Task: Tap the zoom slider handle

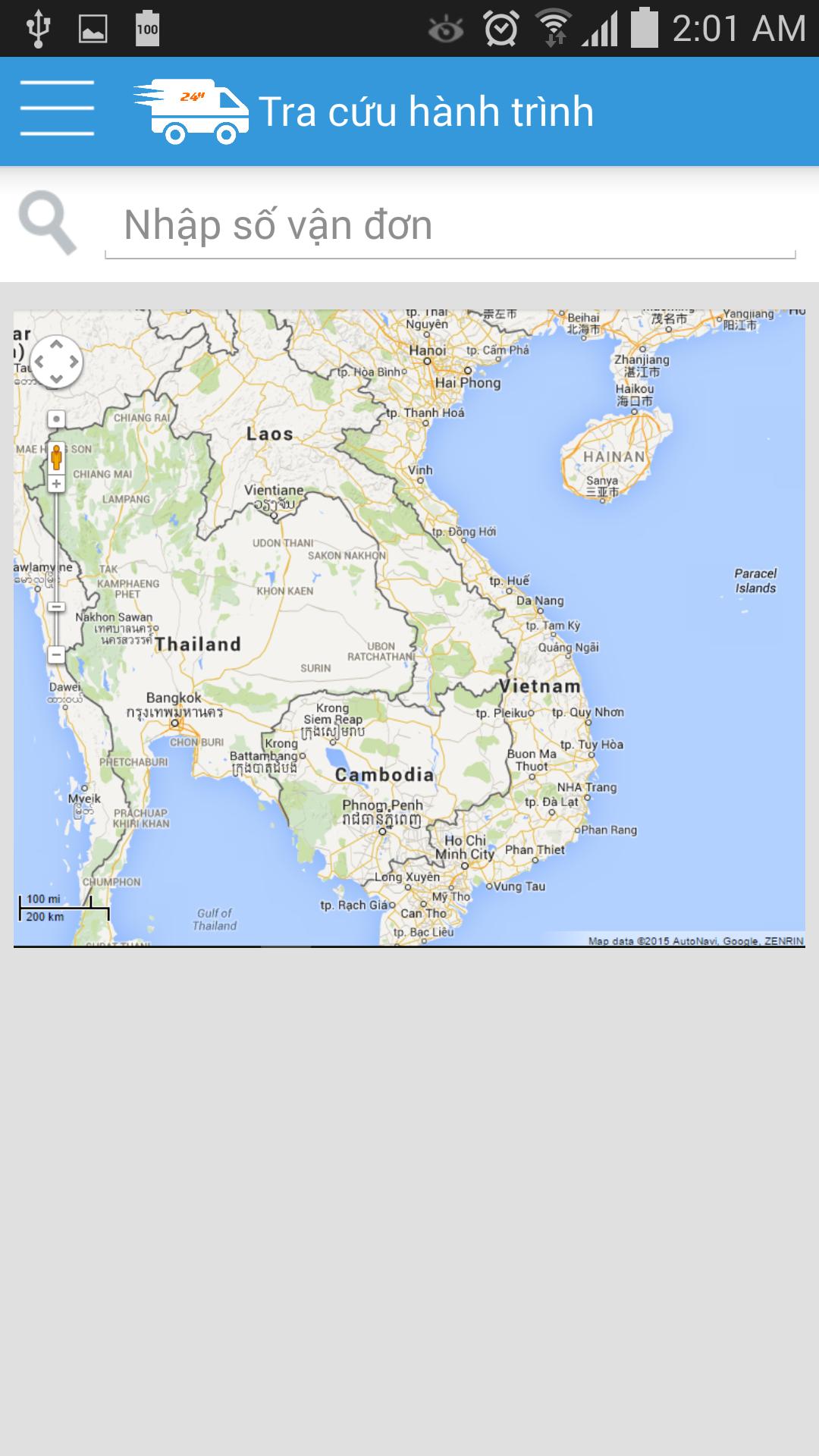Action: click(x=56, y=607)
